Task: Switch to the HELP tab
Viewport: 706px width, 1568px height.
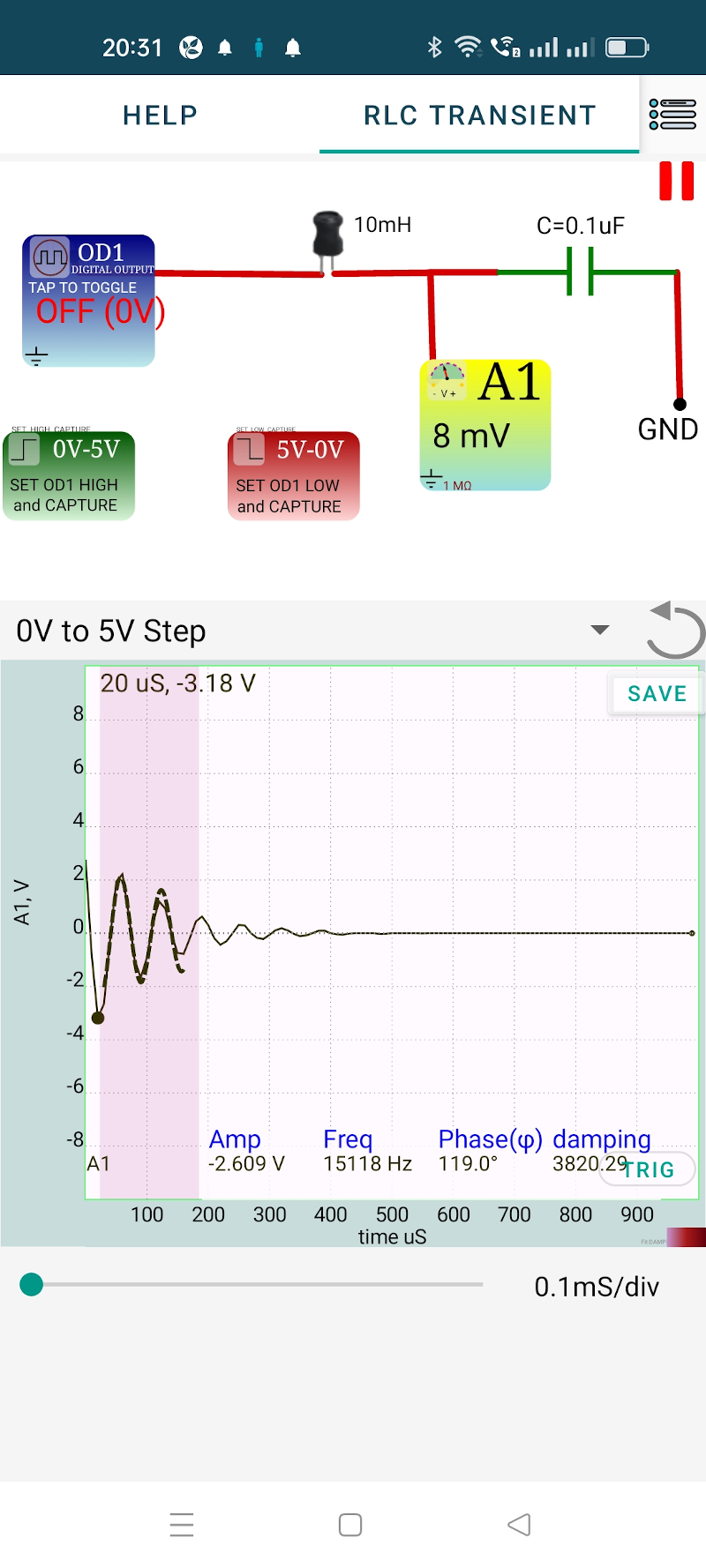Action: coord(160,116)
